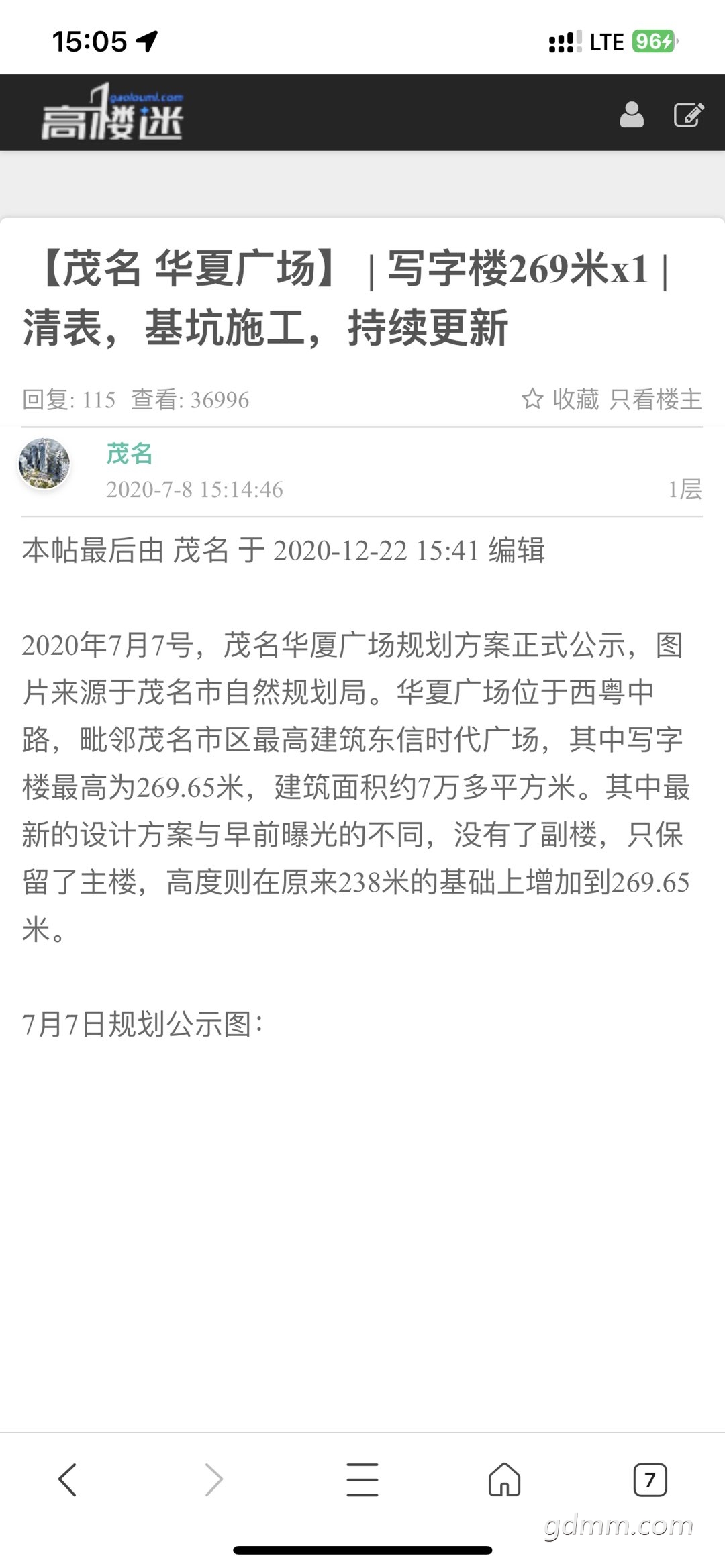Viewport: 725px width, 1568px height.
Task: Go to the browser home page
Action: tap(505, 1479)
